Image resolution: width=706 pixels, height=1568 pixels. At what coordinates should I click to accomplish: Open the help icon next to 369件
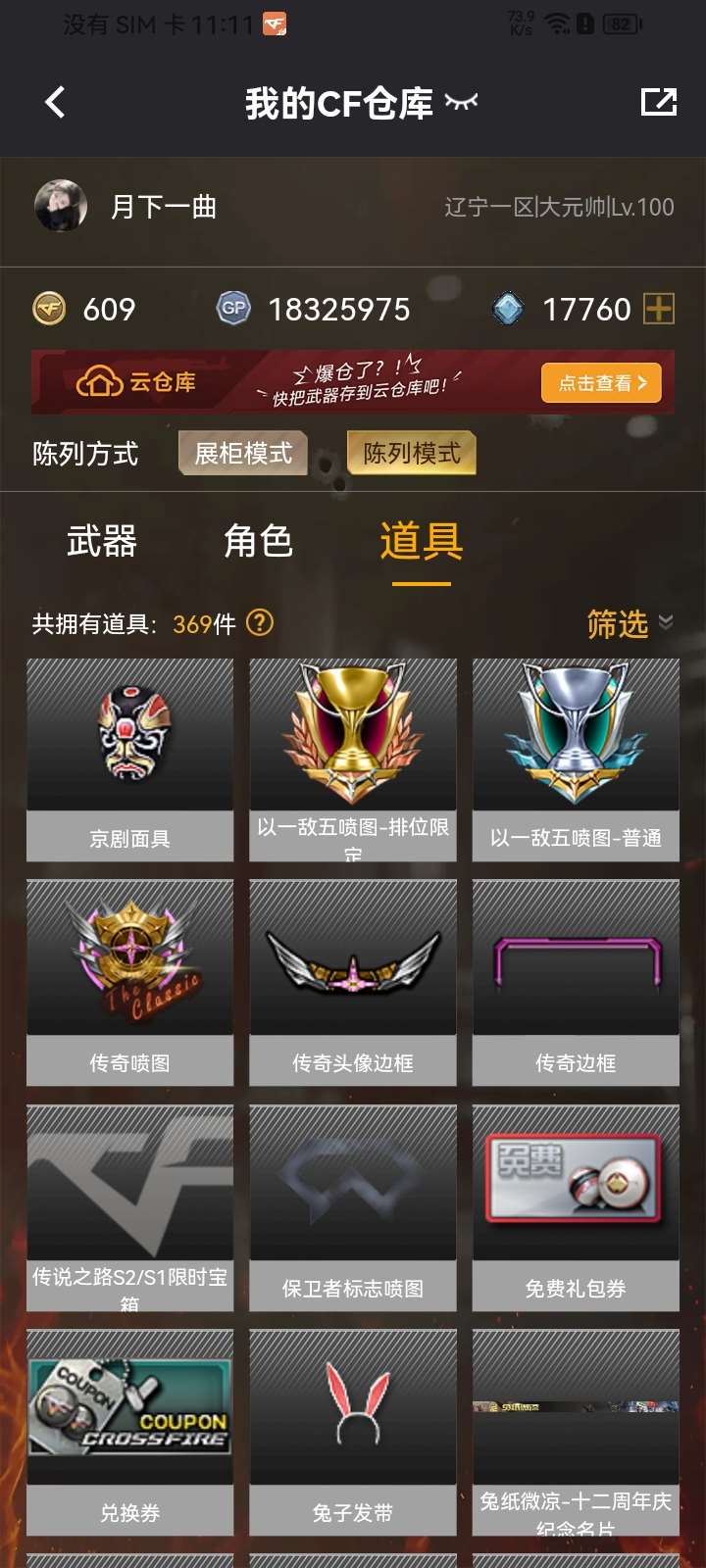(x=260, y=622)
